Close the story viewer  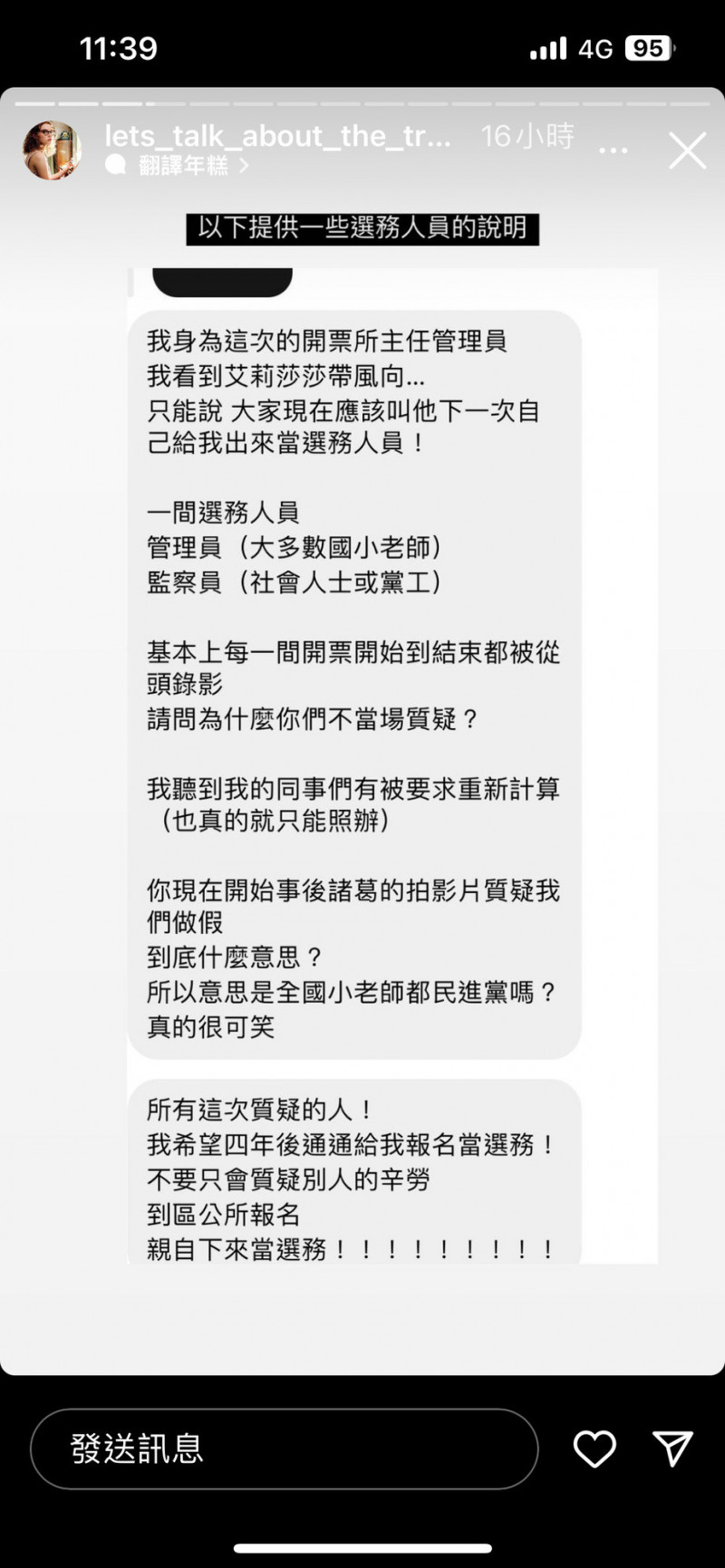point(687,150)
